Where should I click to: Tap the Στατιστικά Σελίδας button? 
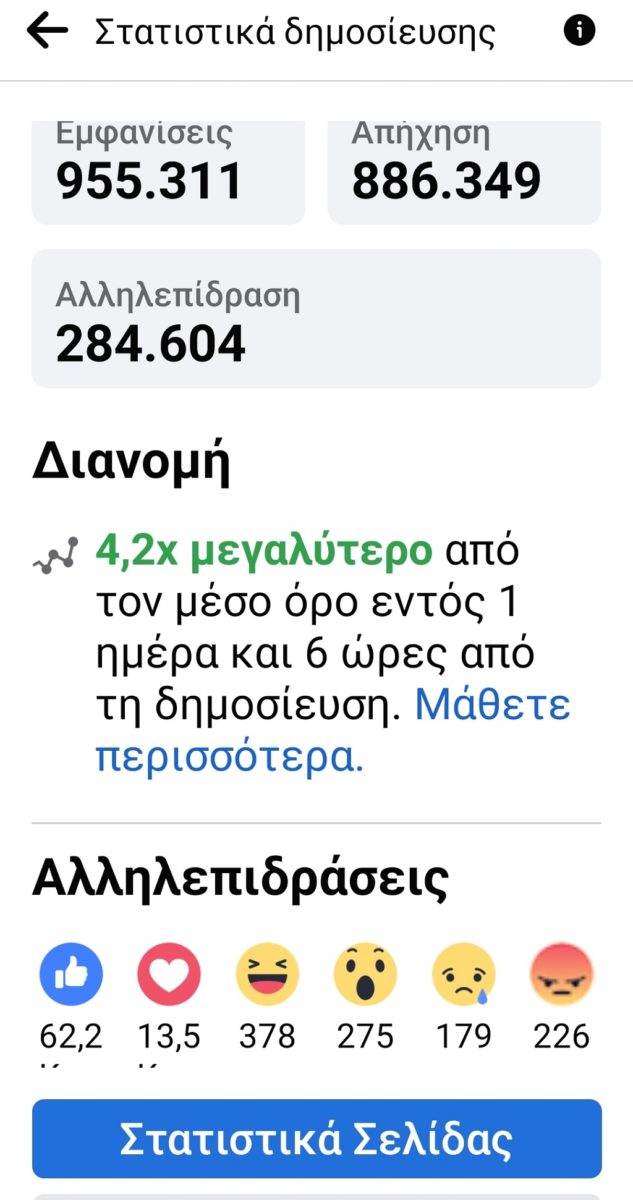click(317, 1139)
